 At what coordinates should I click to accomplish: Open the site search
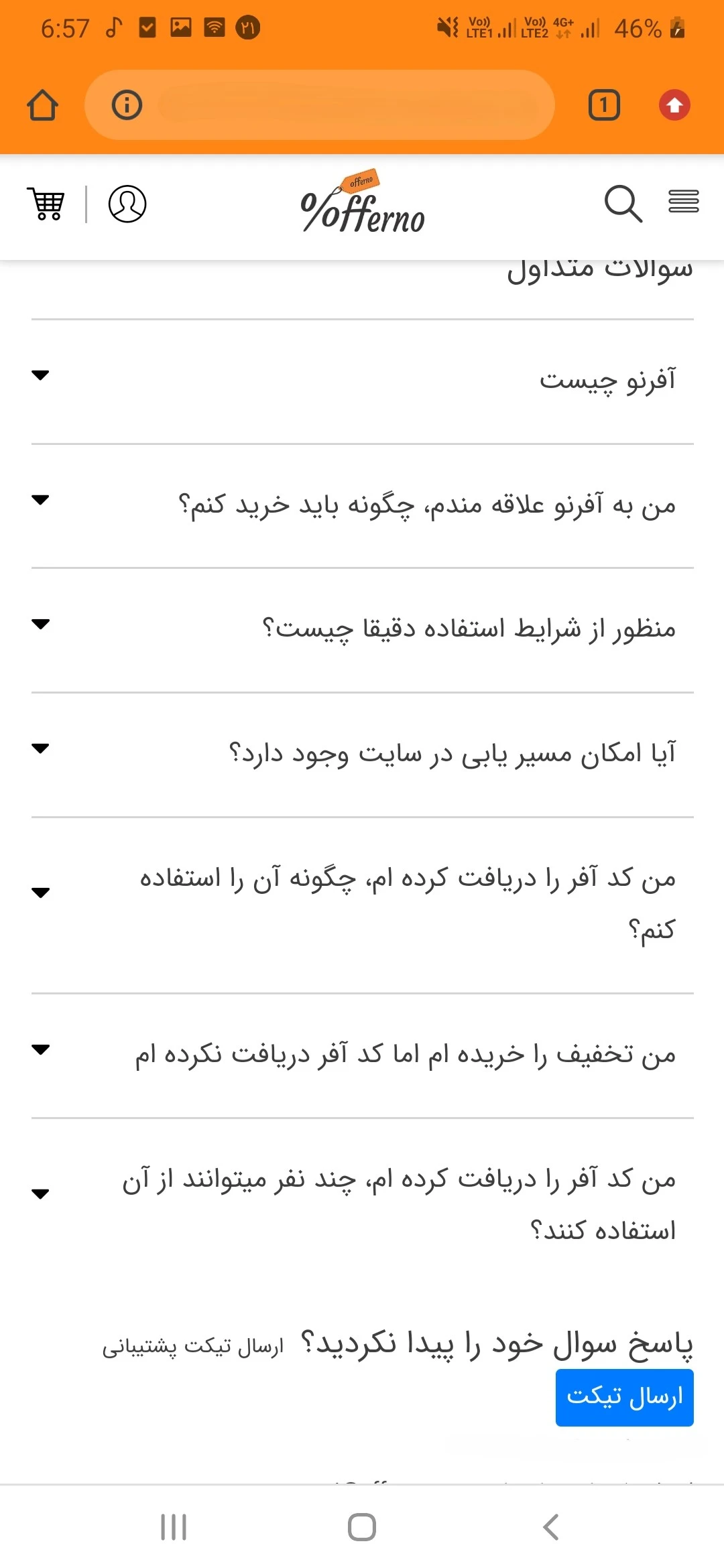pyautogui.click(x=623, y=204)
